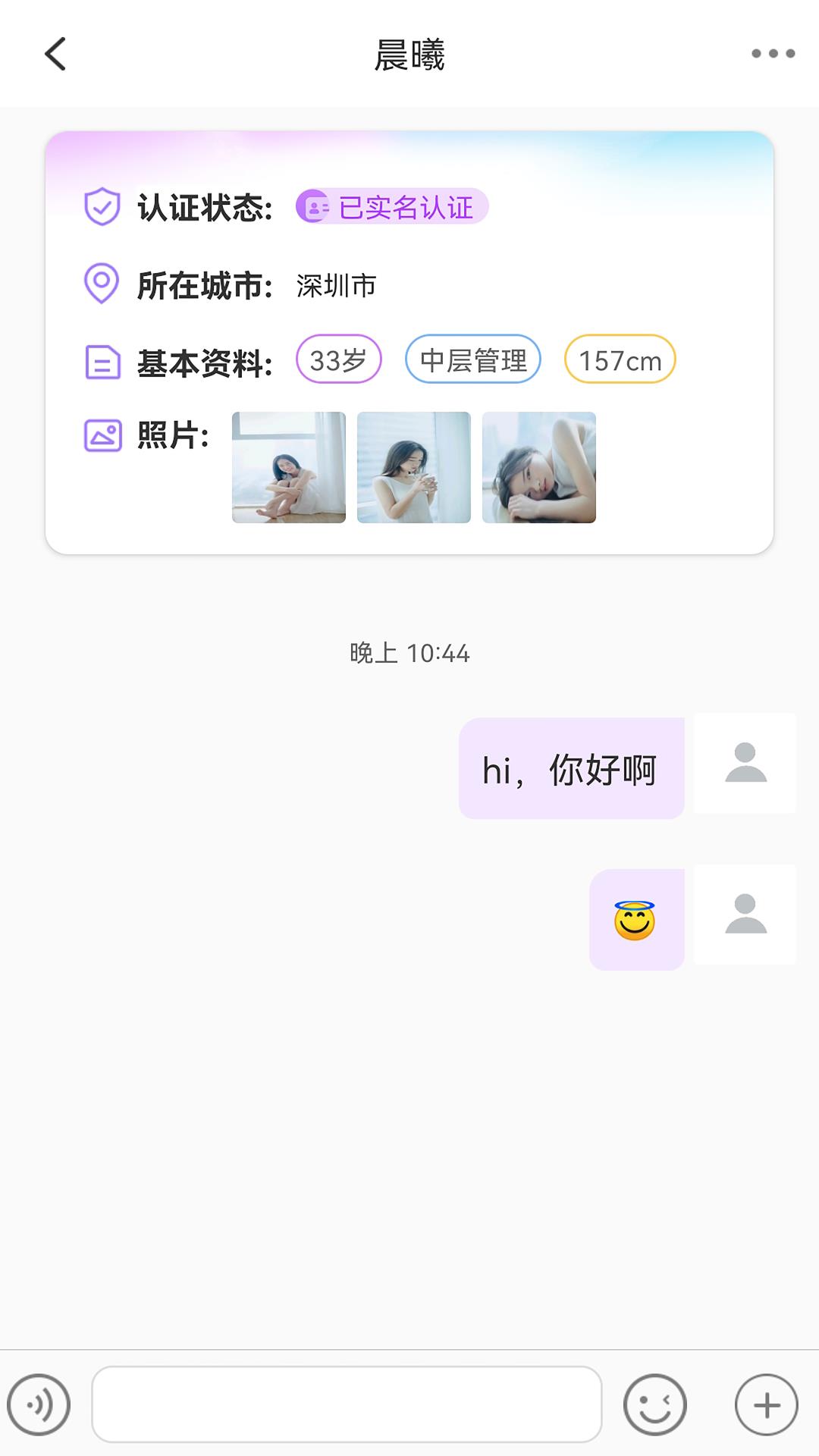Viewport: 819px width, 1456px height.
Task: Tap the avatar next to the hi message
Action: tap(744, 765)
